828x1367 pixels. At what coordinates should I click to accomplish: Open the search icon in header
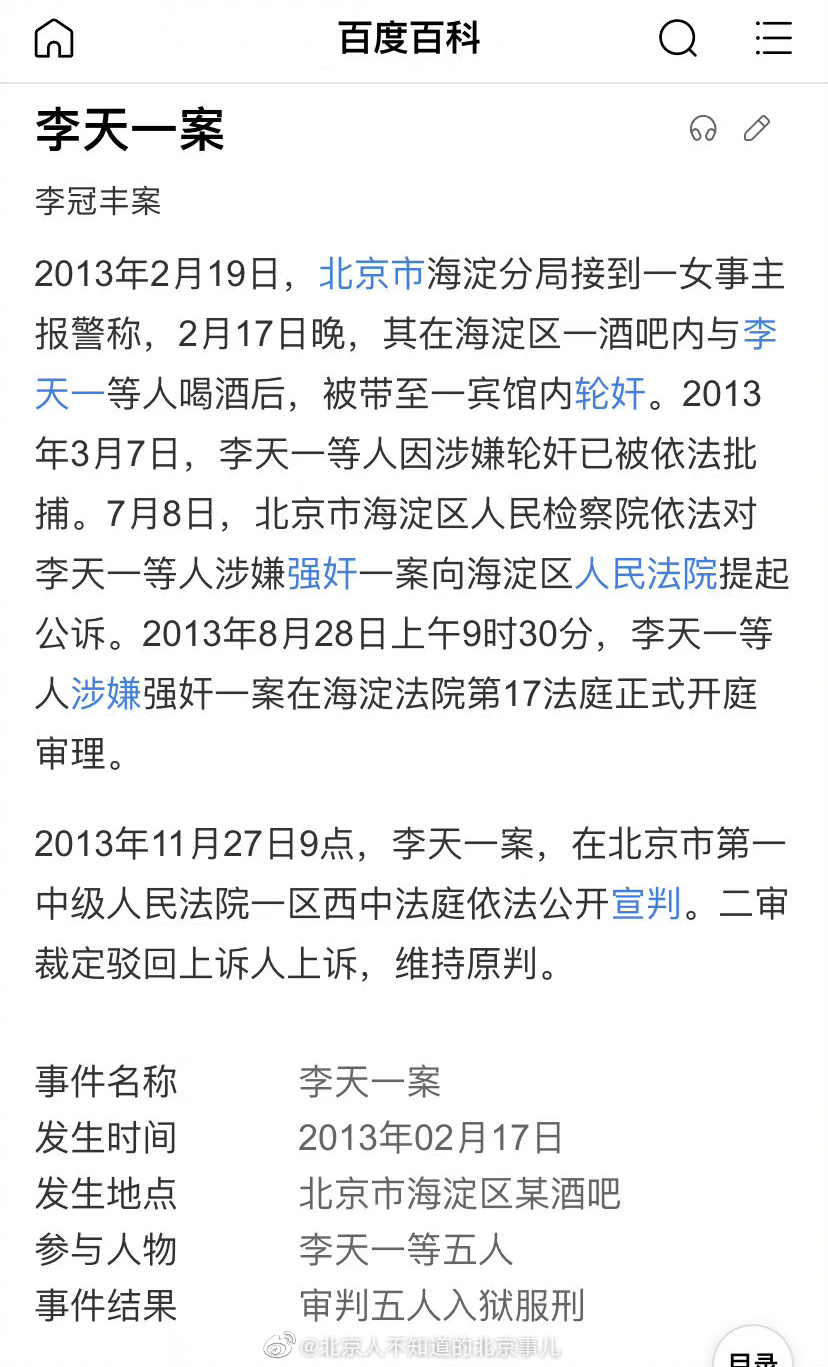coord(677,39)
